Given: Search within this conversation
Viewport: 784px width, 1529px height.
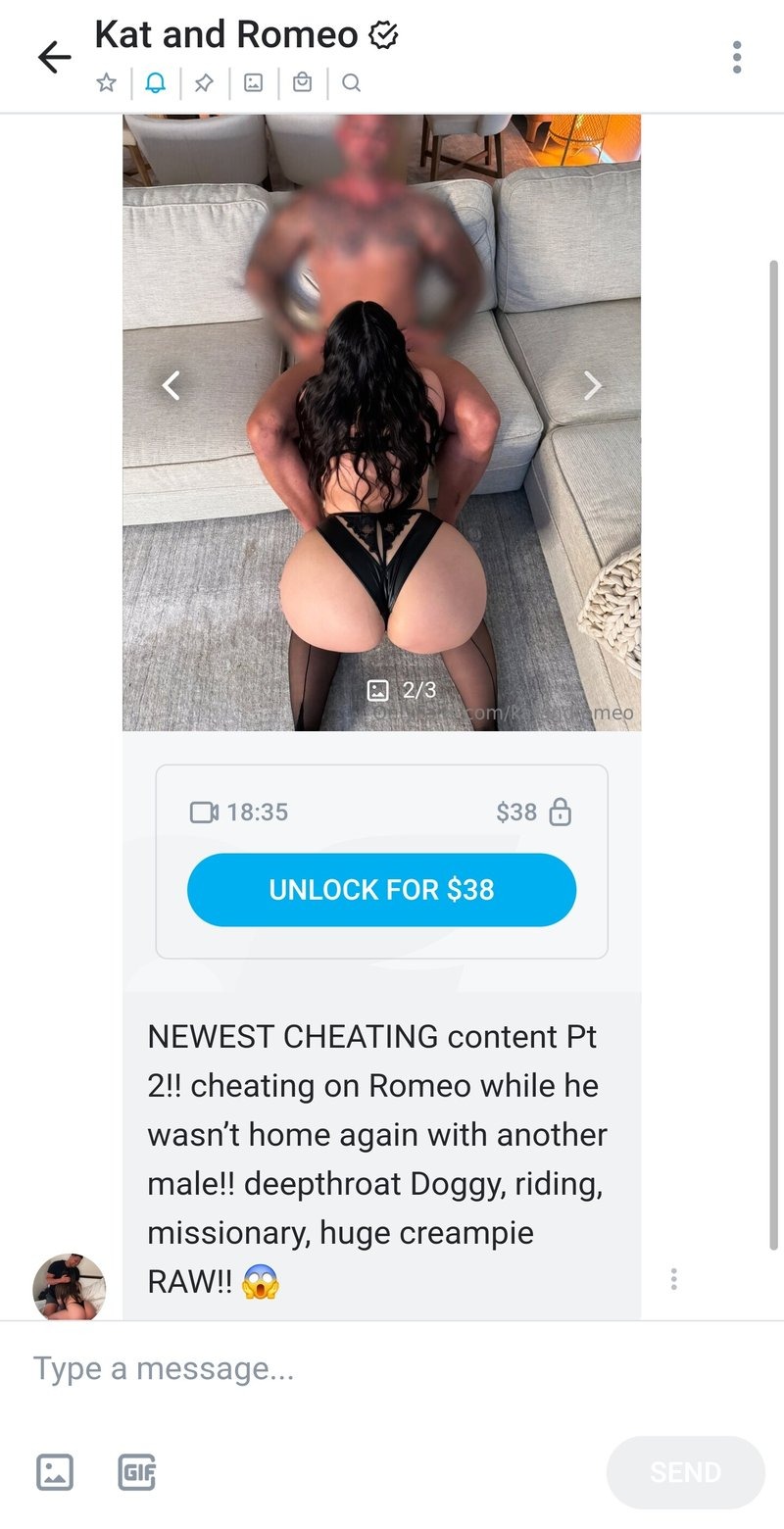Looking at the screenshot, I should [351, 83].
